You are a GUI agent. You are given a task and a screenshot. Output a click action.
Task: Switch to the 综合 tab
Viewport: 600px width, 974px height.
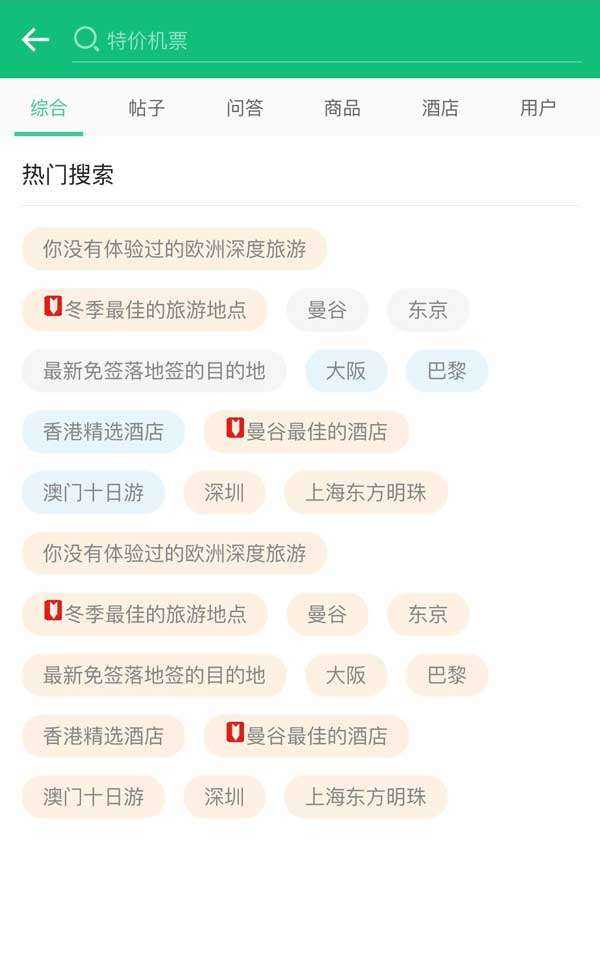tap(48, 108)
